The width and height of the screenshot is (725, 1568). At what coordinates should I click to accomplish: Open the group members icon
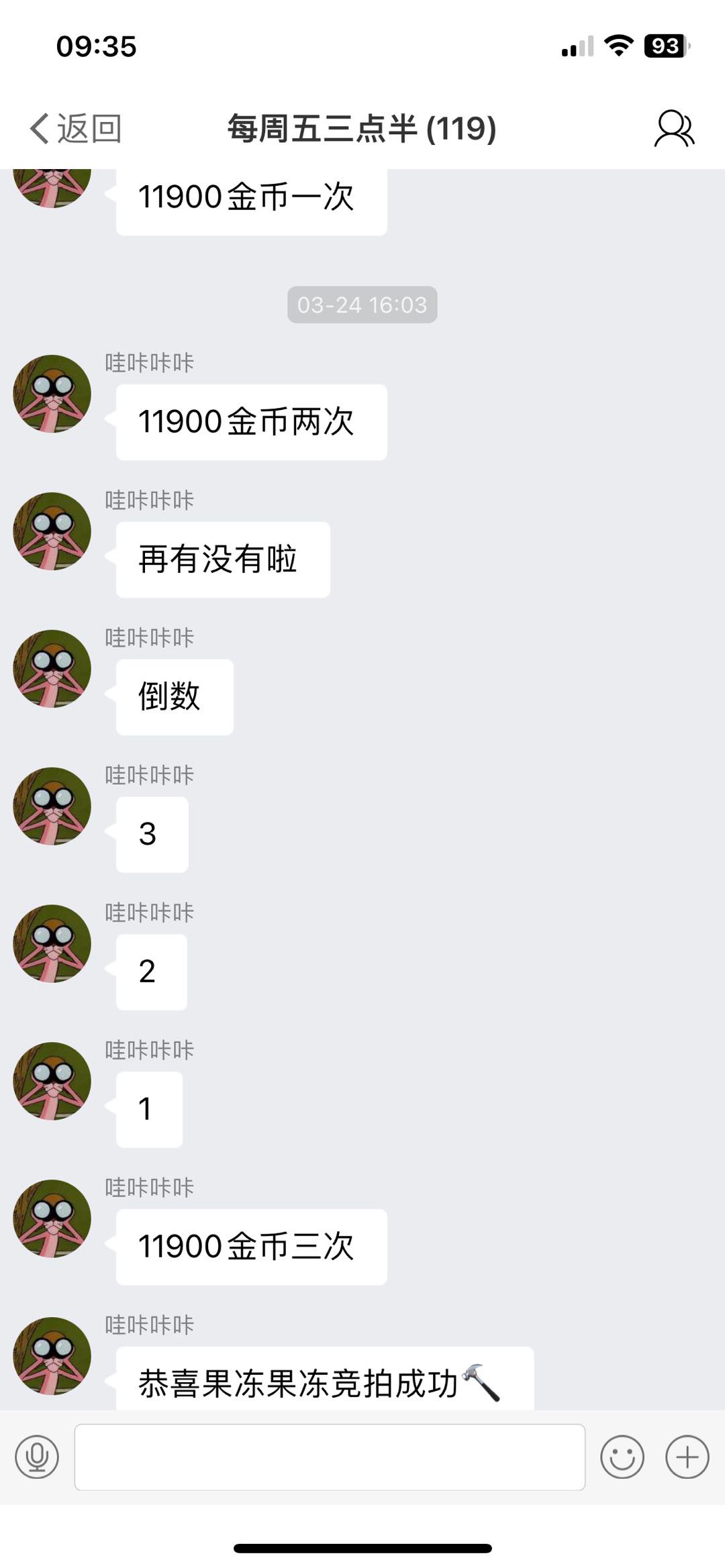(x=674, y=128)
